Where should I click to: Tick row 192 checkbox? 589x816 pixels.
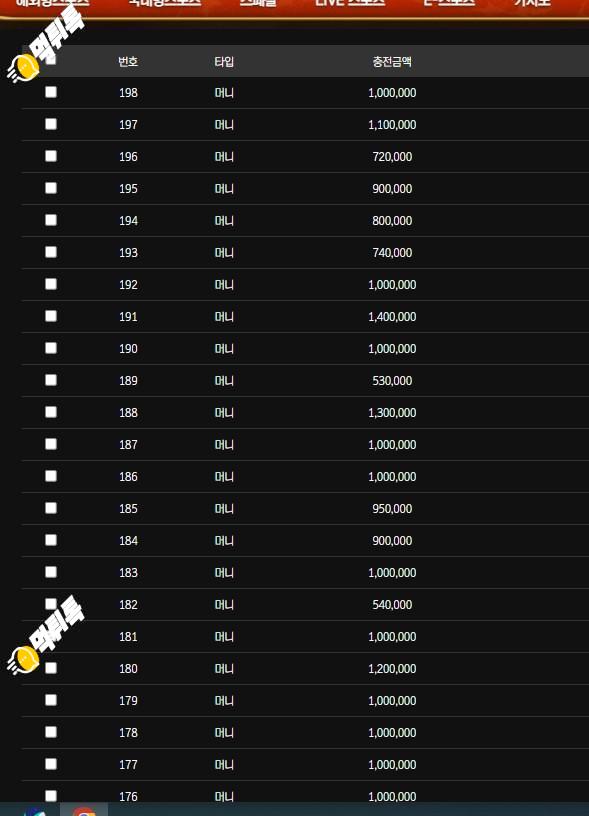[x=51, y=284]
